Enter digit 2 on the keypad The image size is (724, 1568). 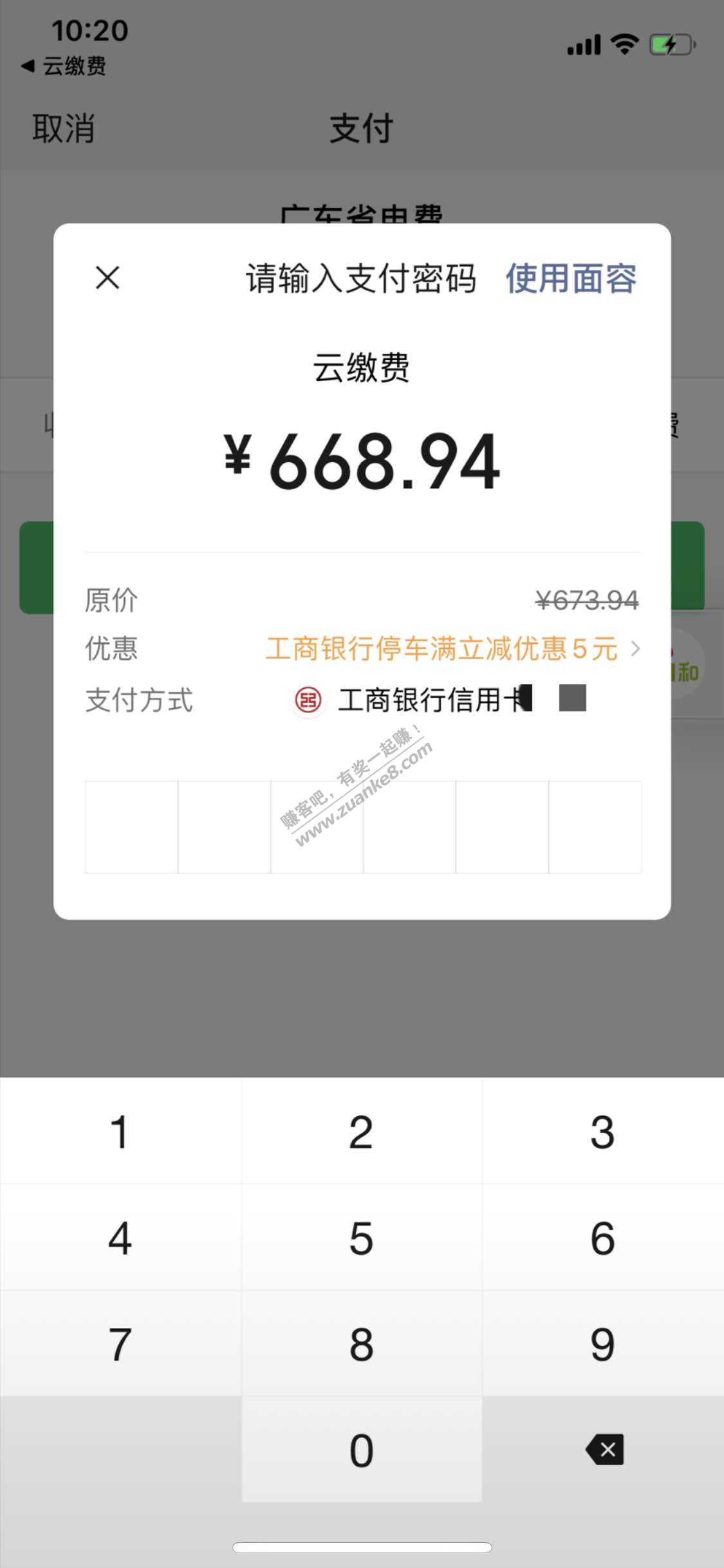(361, 1132)
